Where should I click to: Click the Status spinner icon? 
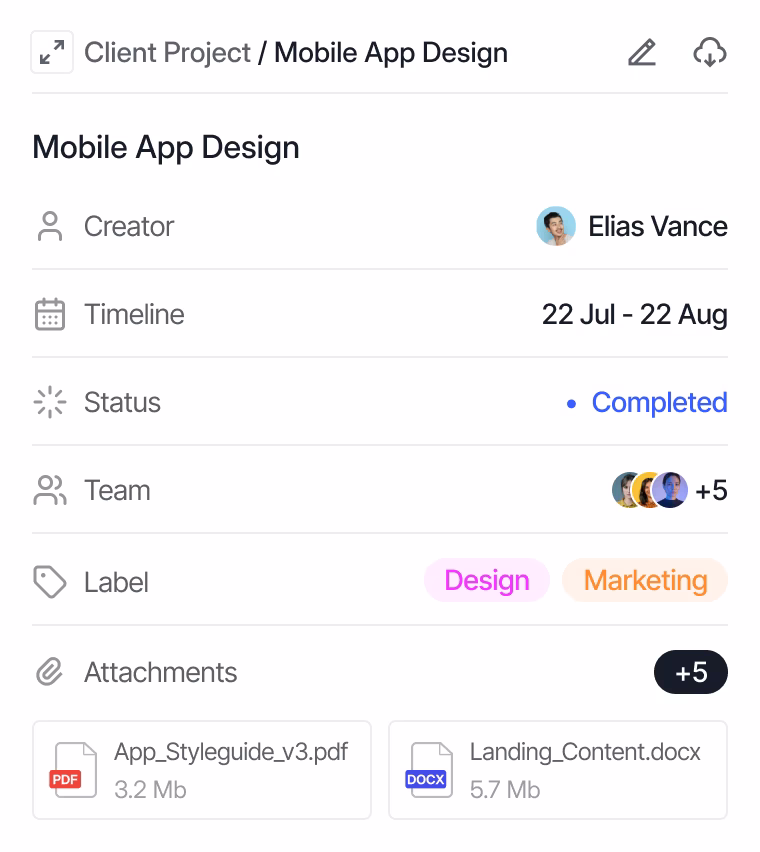(49, 402)
